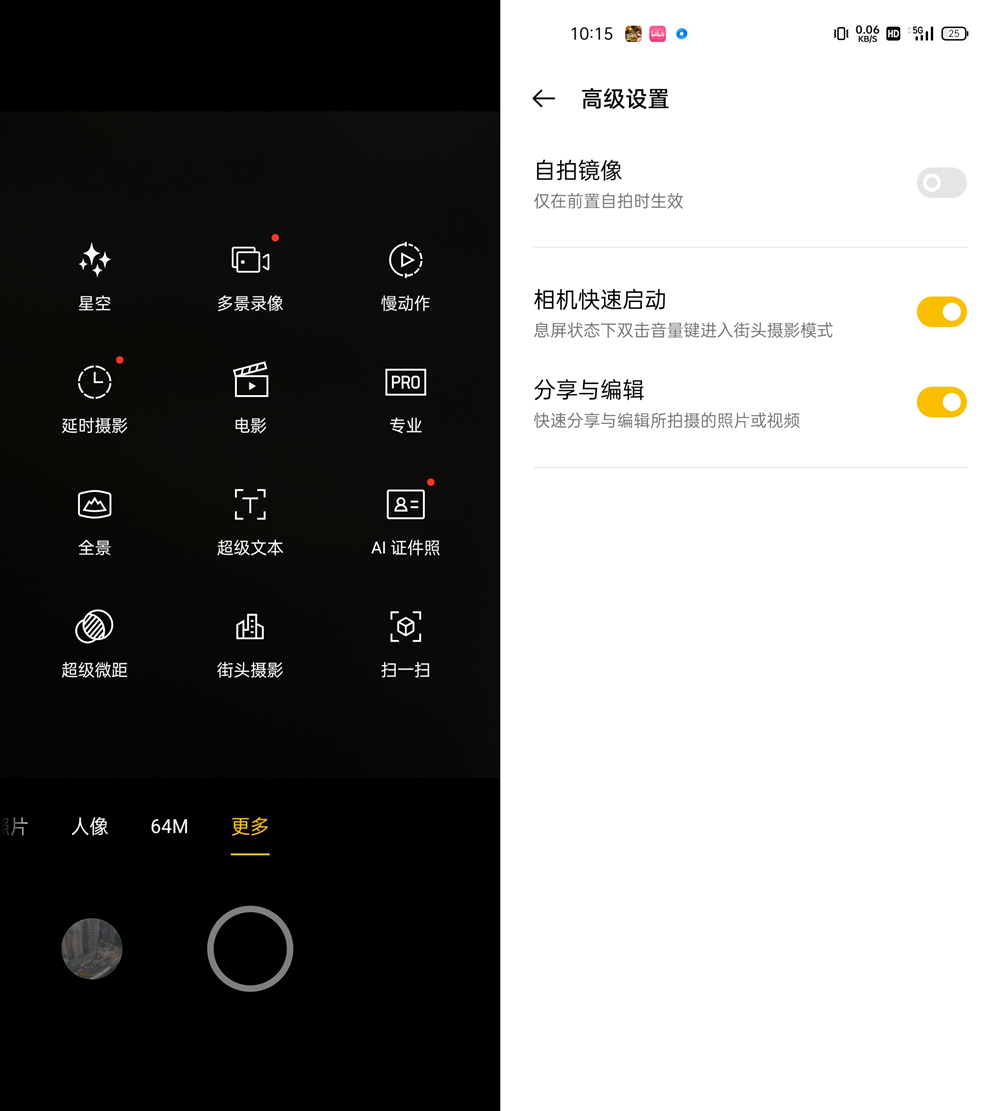Open 星空 mode

95,275
